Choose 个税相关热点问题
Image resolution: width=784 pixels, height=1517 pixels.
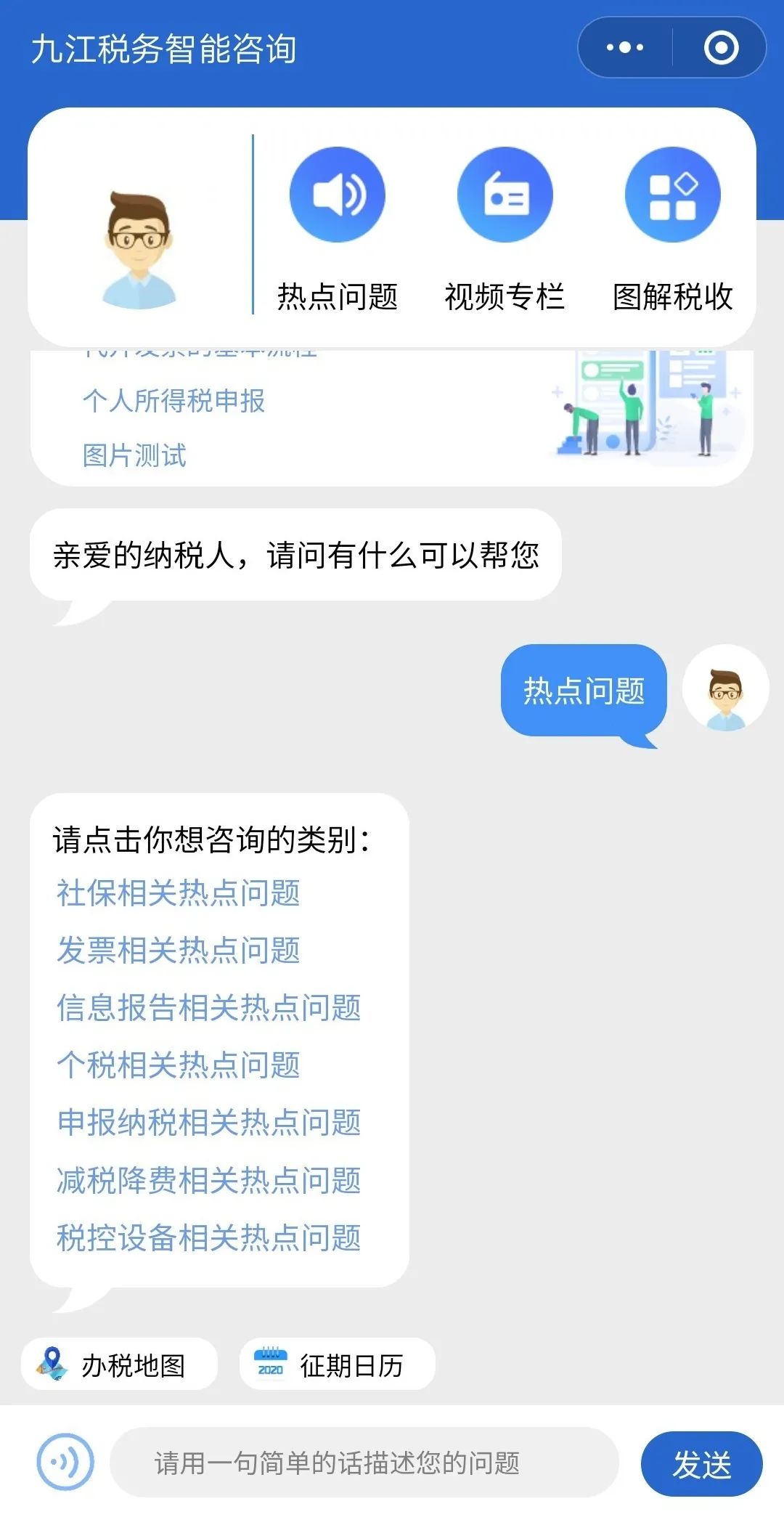pos(179,1065)
